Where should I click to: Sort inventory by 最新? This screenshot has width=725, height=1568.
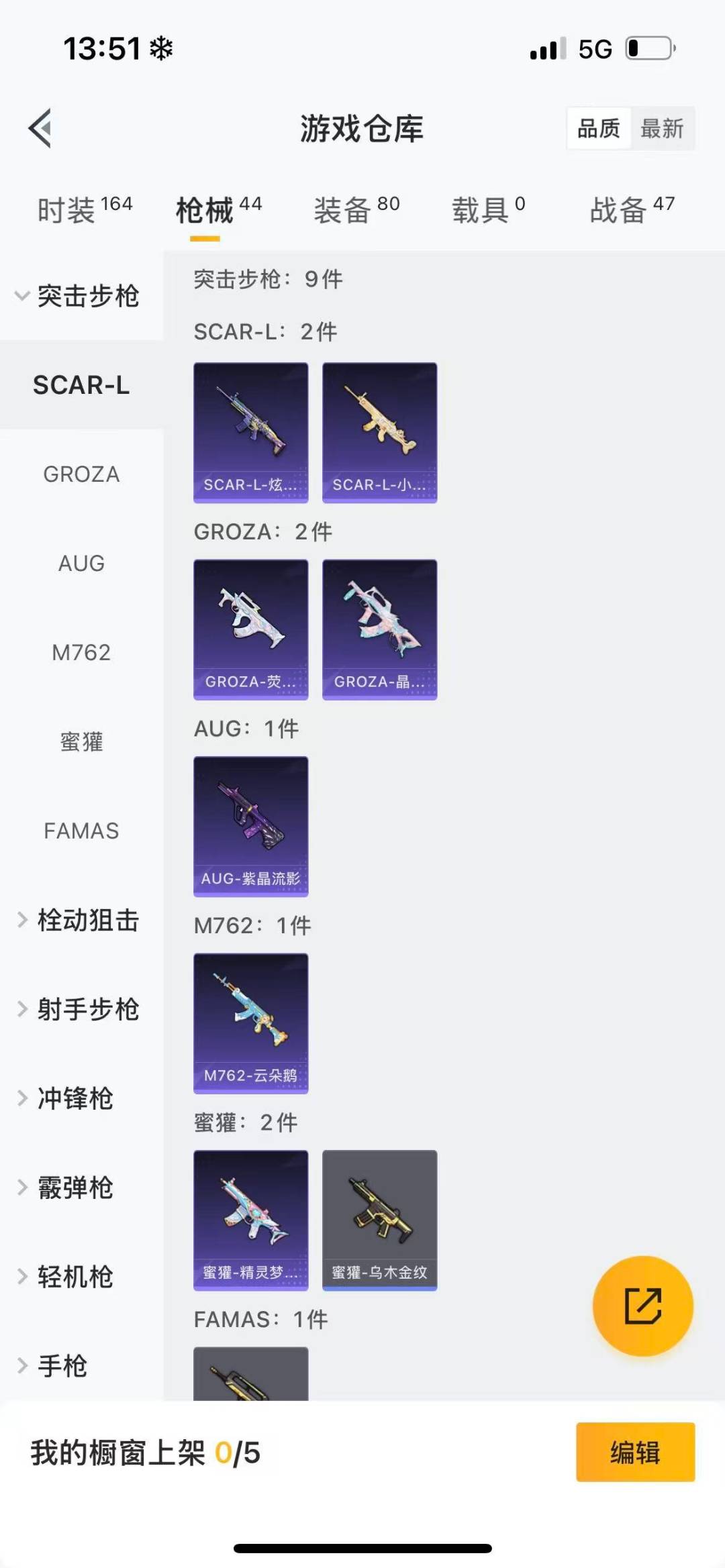(662, 128)
